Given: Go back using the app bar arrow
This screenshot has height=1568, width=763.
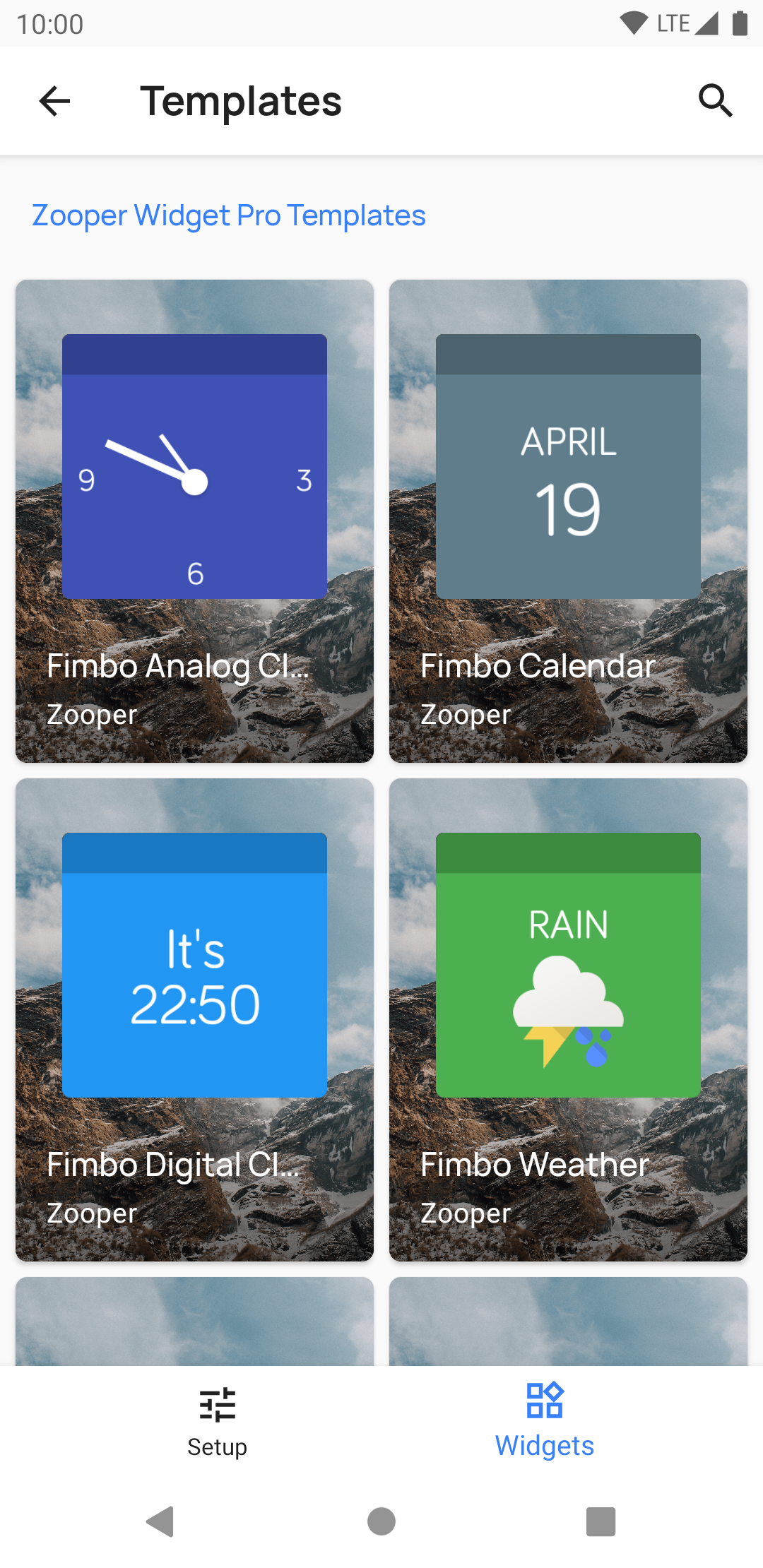Looking at the screenshot, I should tap(54, 101).
